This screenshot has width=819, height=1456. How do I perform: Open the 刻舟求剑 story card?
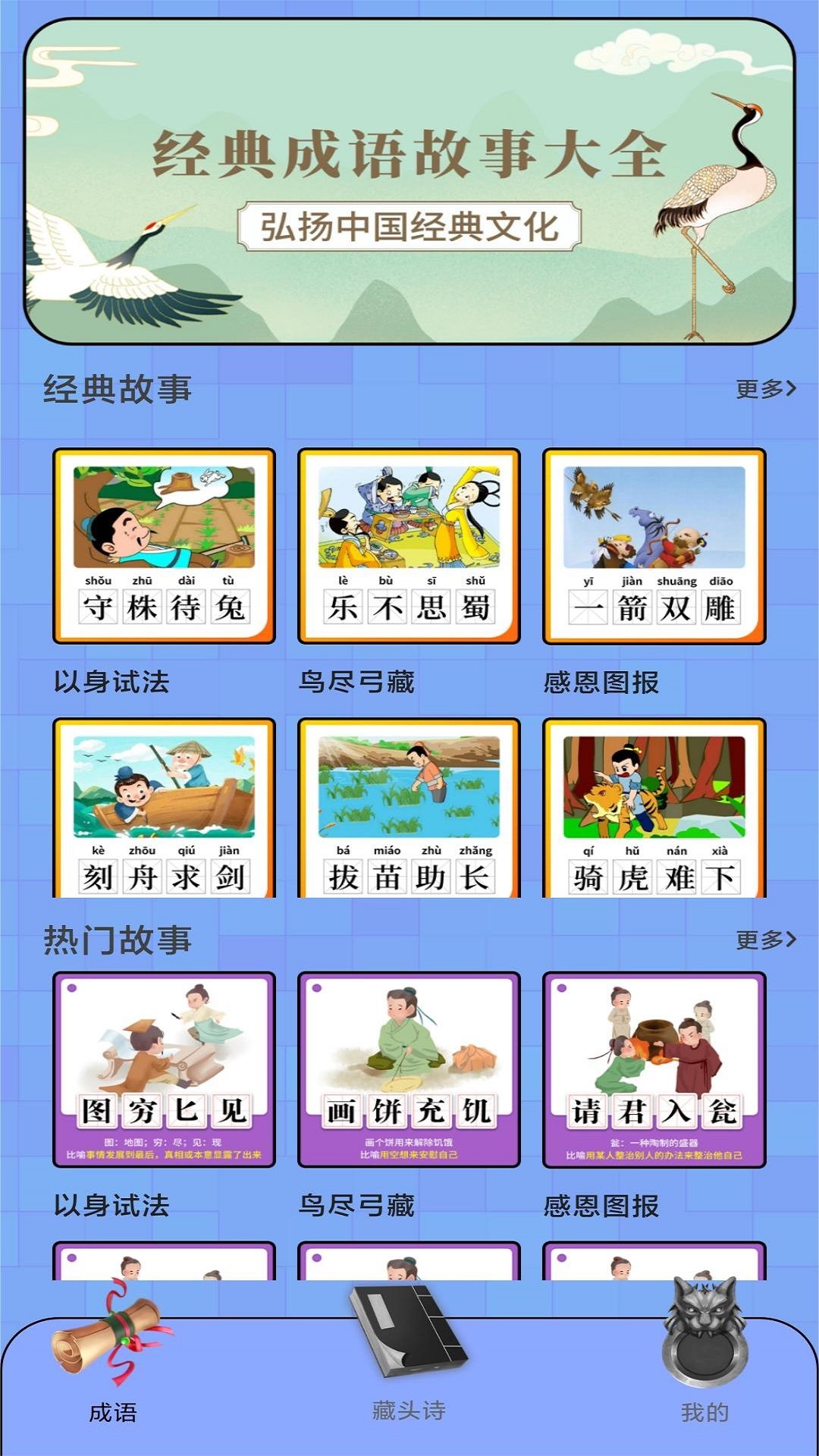coord(164,808)
